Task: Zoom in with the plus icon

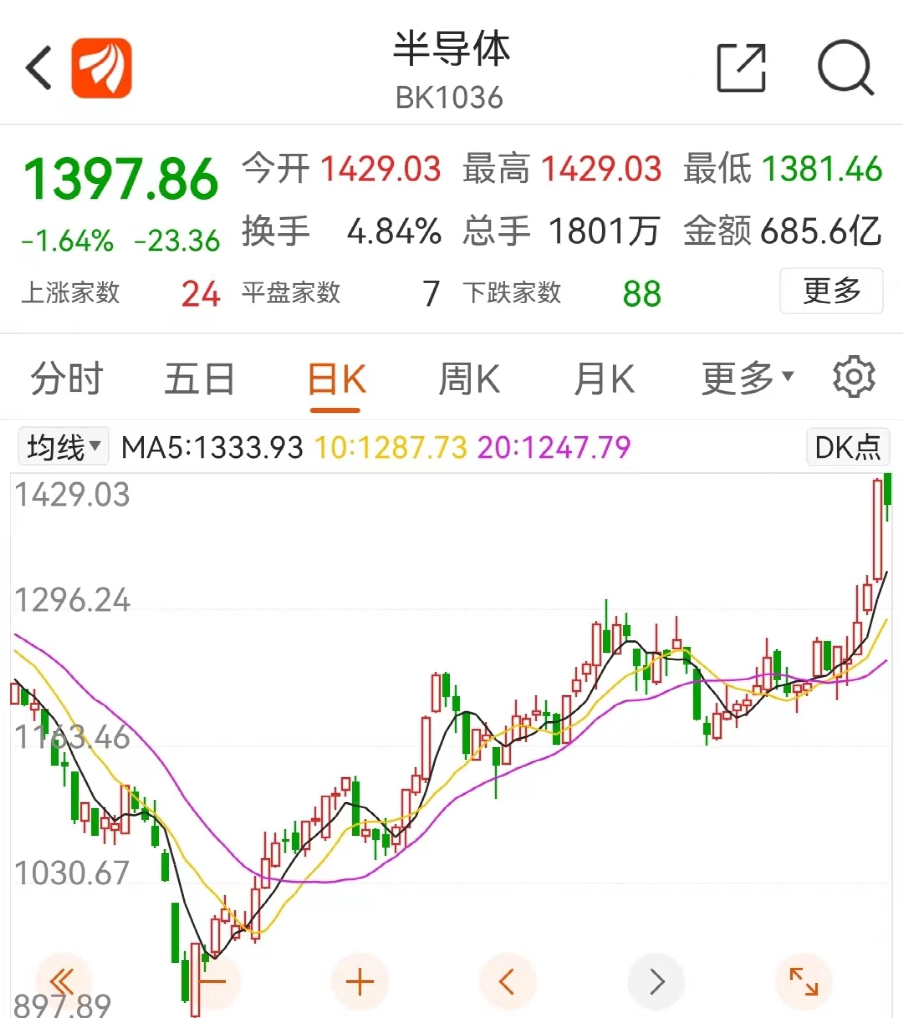Action: pyautogui.click(x=359, y=981)
